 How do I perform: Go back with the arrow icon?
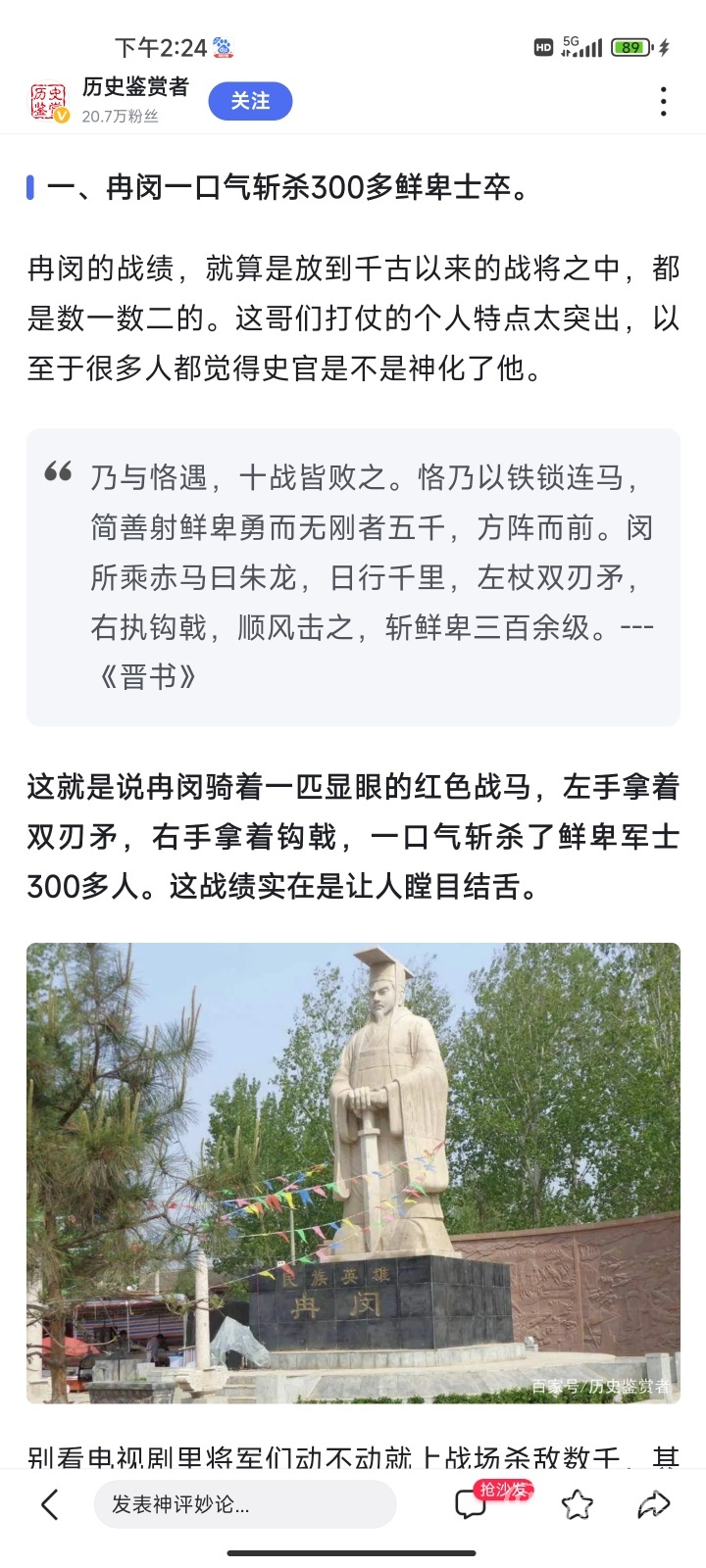pos(50,1504)
